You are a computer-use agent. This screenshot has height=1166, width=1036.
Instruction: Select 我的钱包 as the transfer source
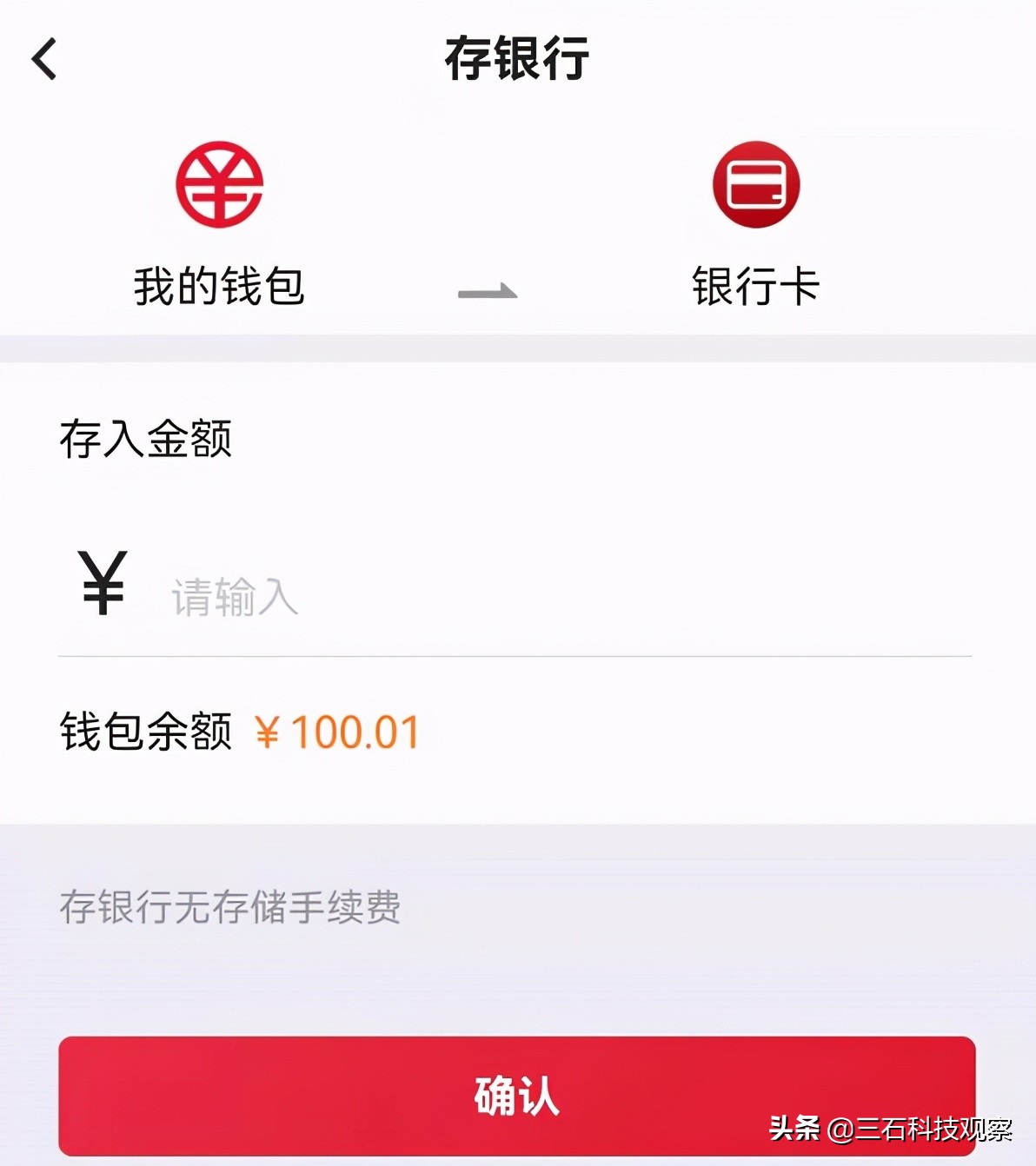[220, 287]
